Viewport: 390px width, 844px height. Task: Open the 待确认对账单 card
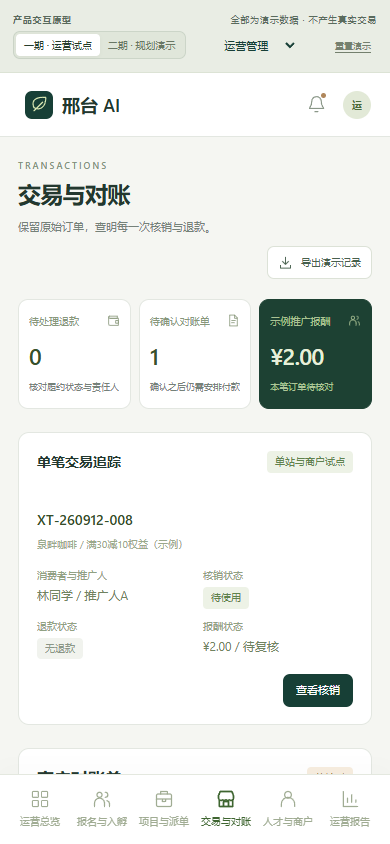click(195, 354)
